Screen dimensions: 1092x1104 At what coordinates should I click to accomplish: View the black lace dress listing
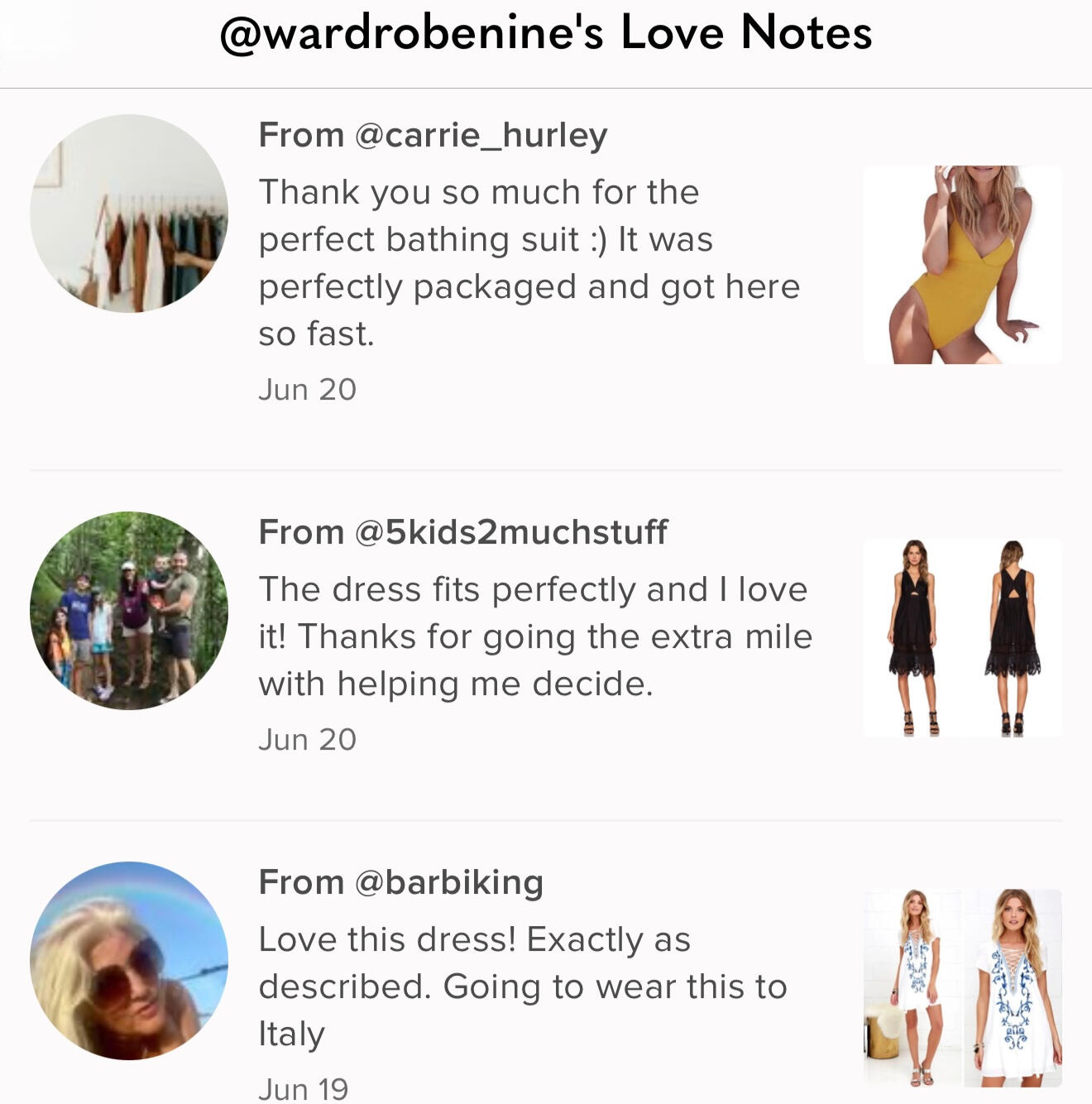[x=962, y=637]
